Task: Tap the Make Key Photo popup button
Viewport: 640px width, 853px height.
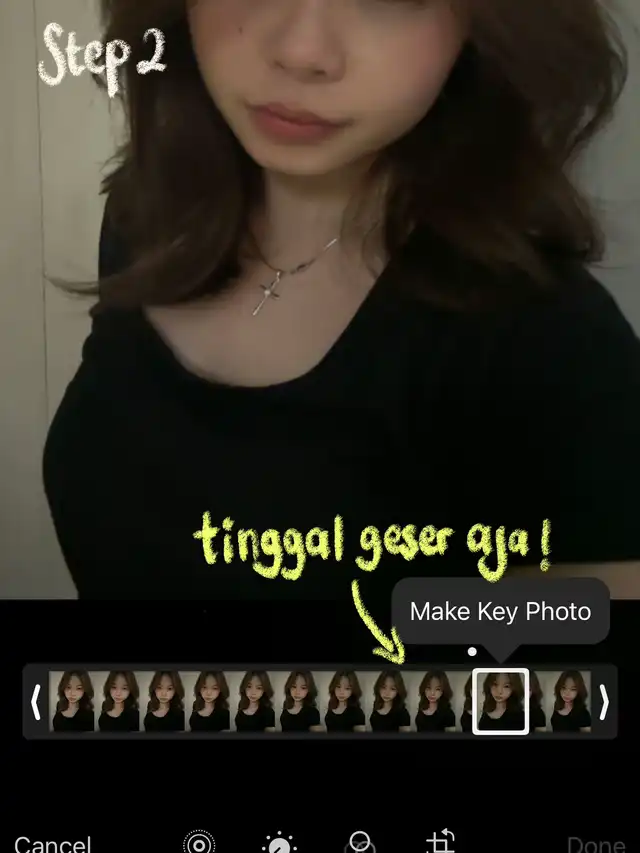Action: tap(500, 612)
